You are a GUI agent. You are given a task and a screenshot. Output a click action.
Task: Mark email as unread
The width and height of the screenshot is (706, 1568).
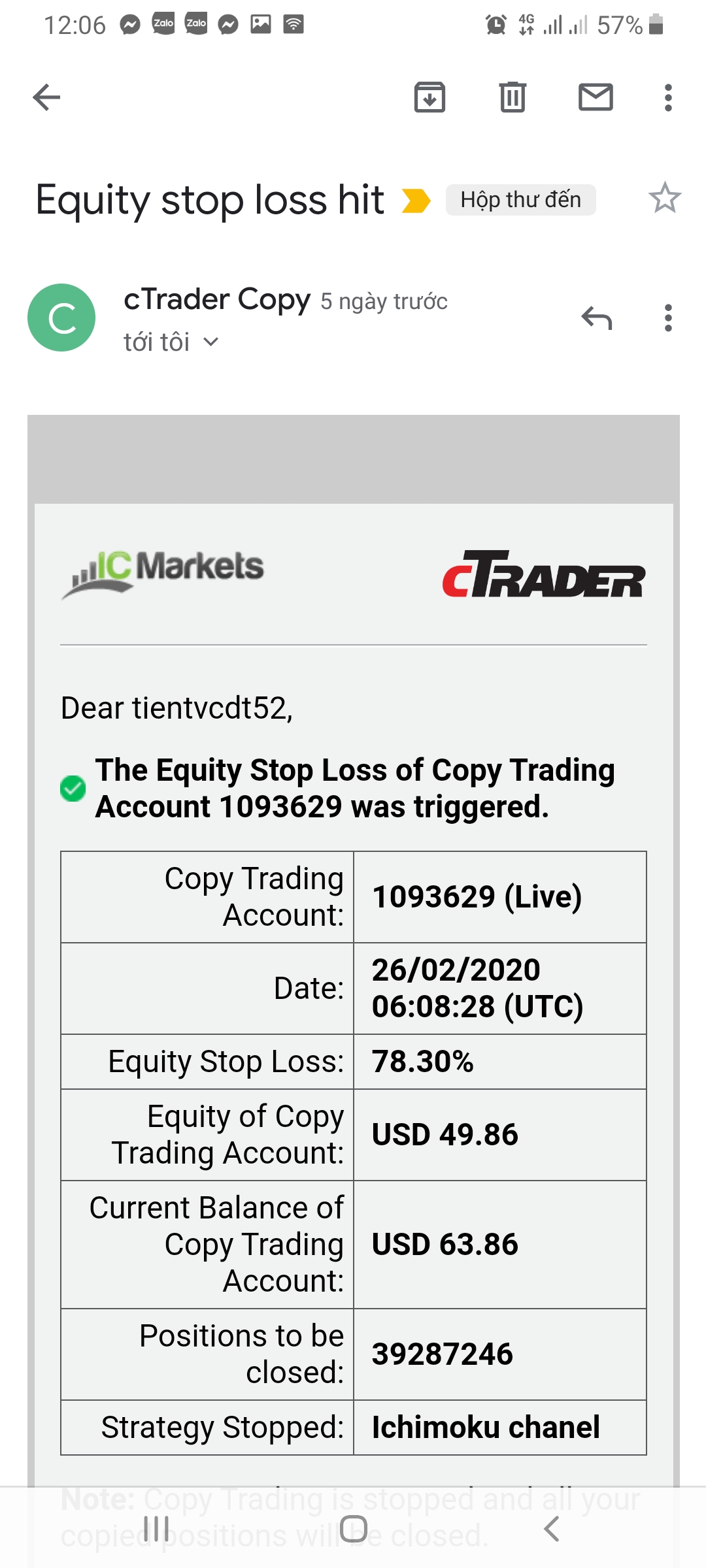596,98
